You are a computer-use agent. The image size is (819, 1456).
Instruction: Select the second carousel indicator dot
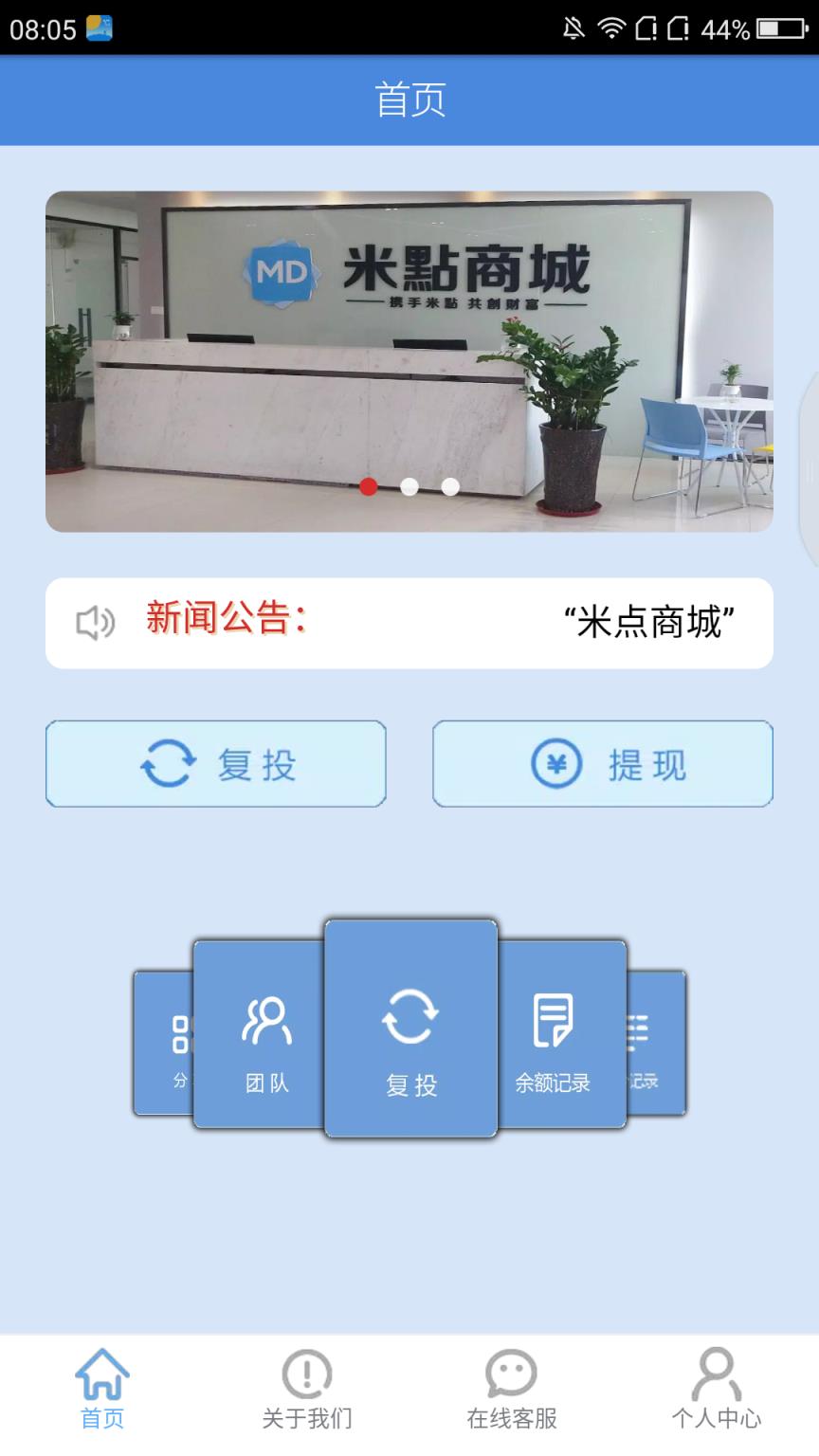(409, 486)
